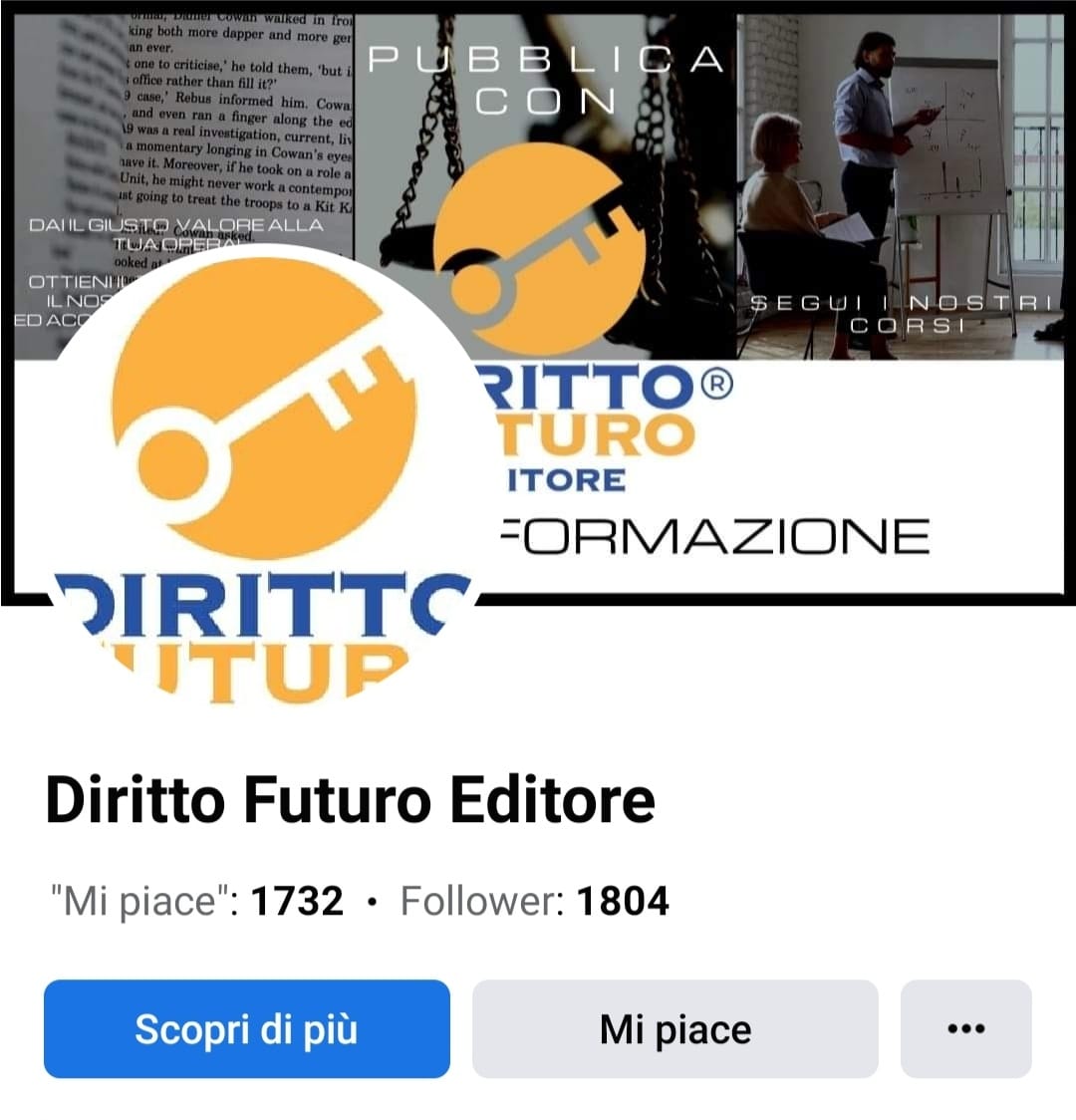Open the three-dot more options menu
Viewport: 1076px width, 1120px height.
[965, 1028]
